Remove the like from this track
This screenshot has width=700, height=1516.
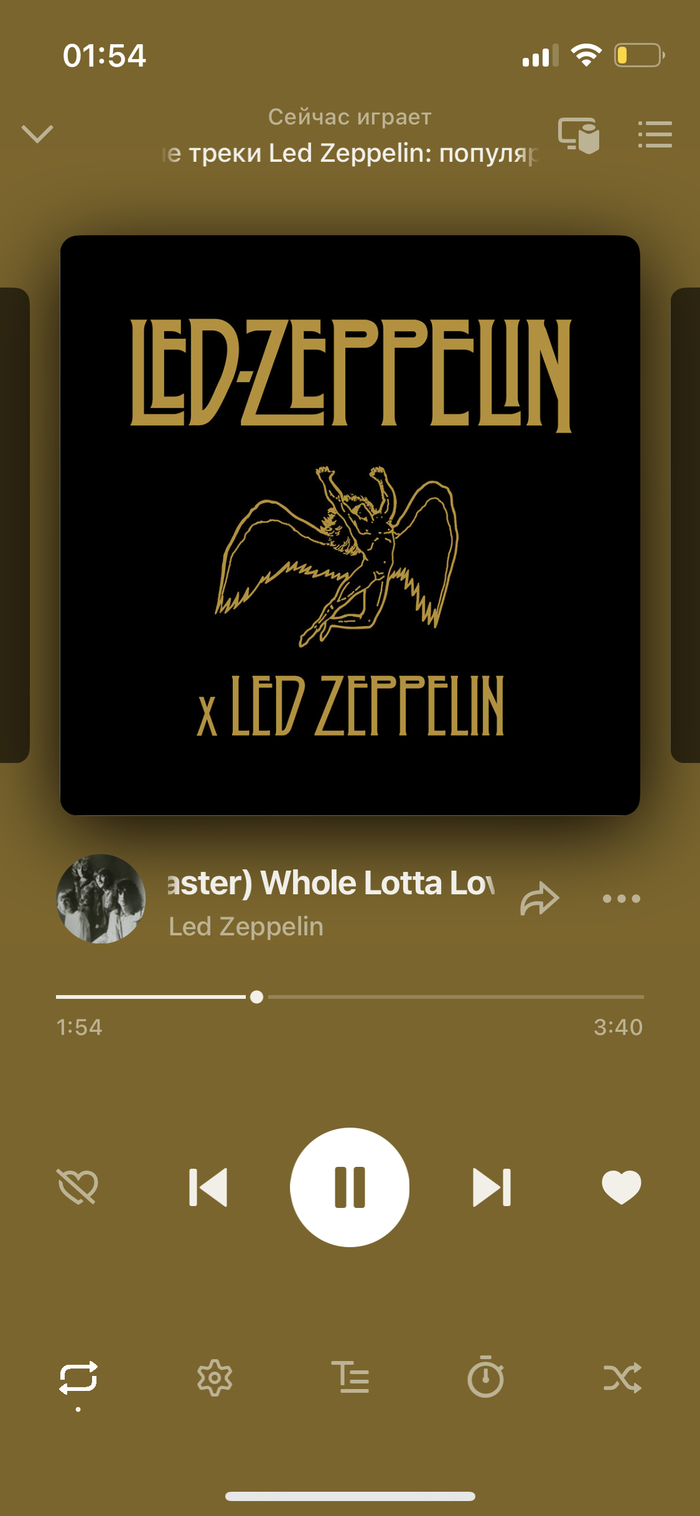[x=621, y=1187]
